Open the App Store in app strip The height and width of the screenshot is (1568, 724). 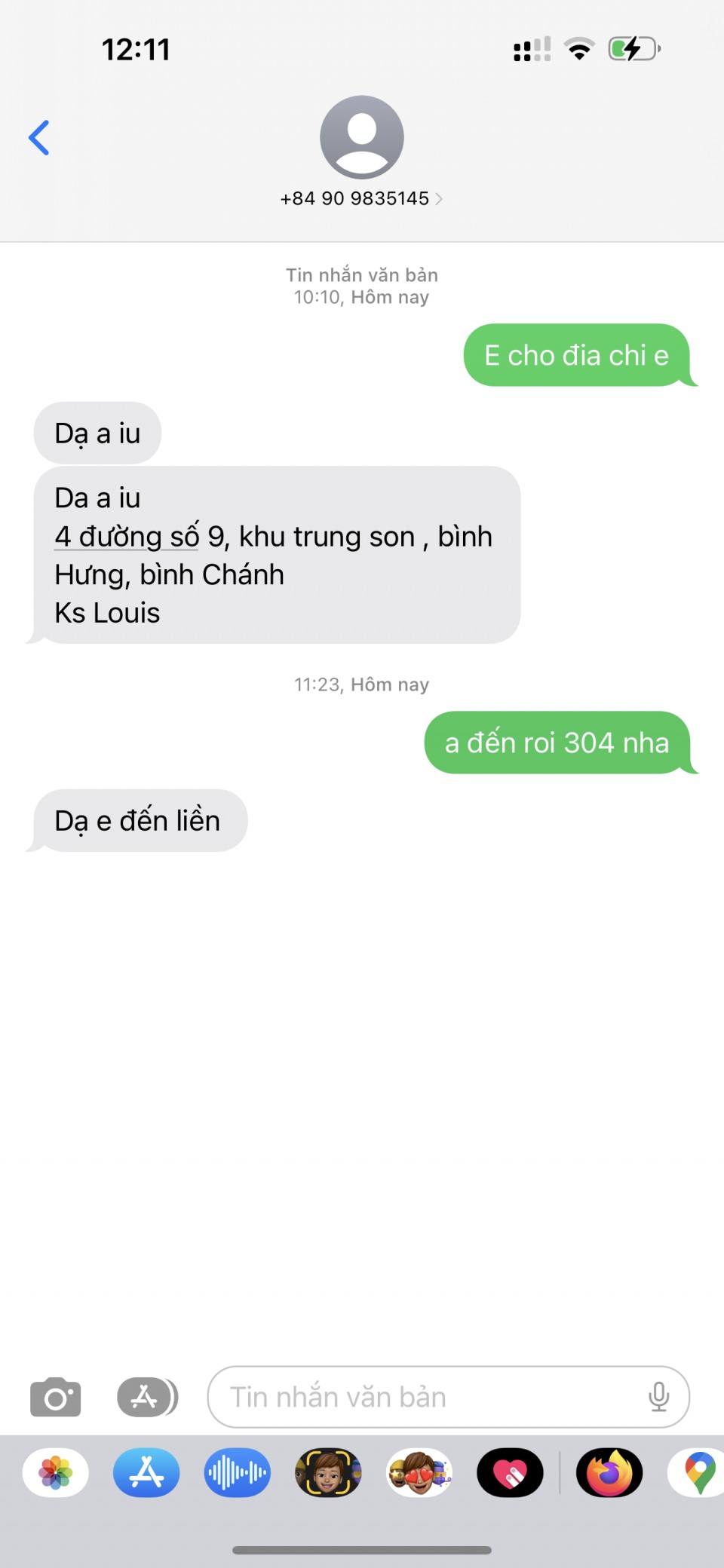pyautogui.click(x=146, y=1472)
